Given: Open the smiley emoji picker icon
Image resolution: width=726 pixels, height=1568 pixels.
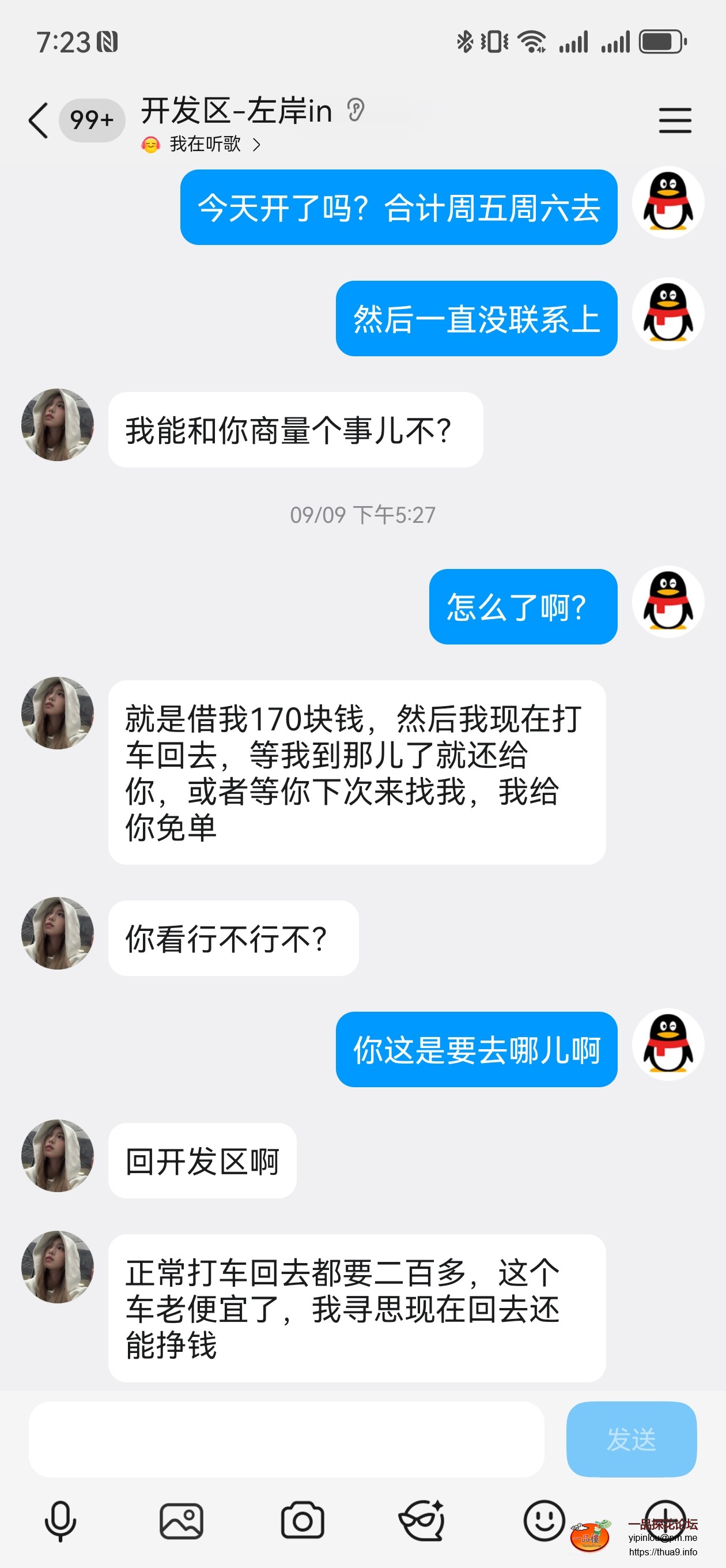Looking at the screenshot, I should (x=544, y=1521).
